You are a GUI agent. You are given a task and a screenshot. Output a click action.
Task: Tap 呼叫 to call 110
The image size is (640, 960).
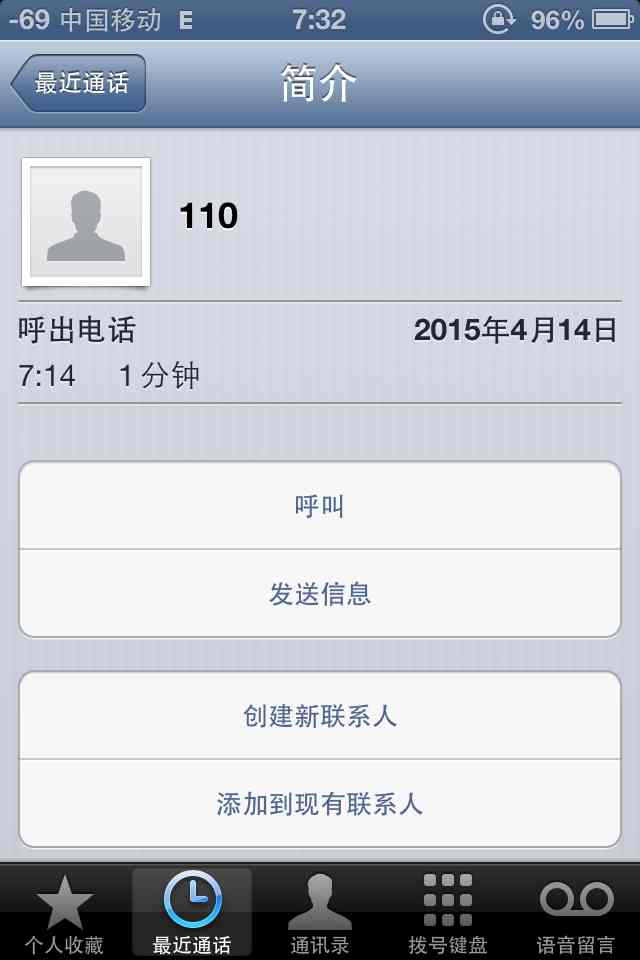[x=320, y=506]
